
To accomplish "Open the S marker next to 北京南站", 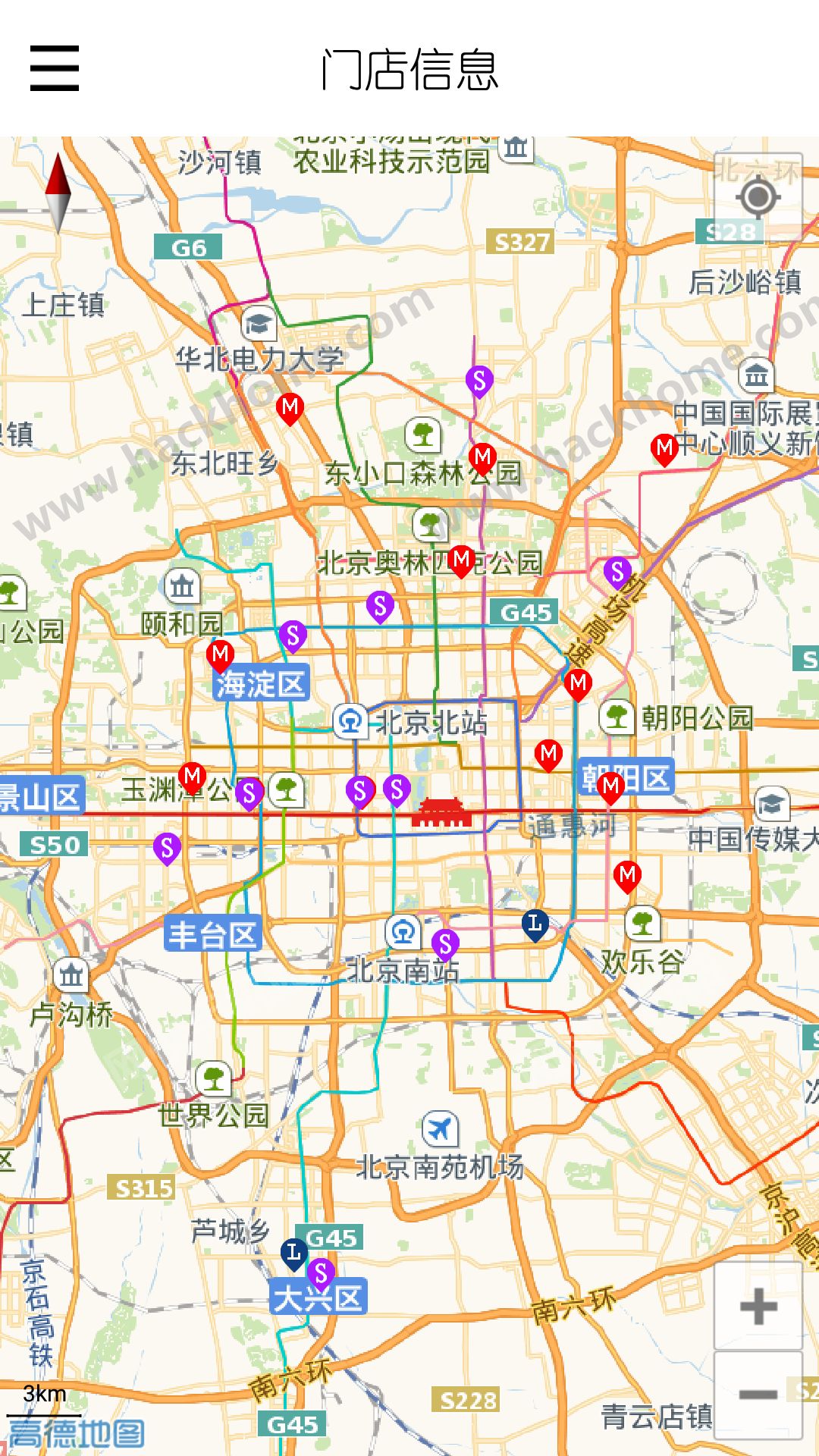I will tap(446, 946).
